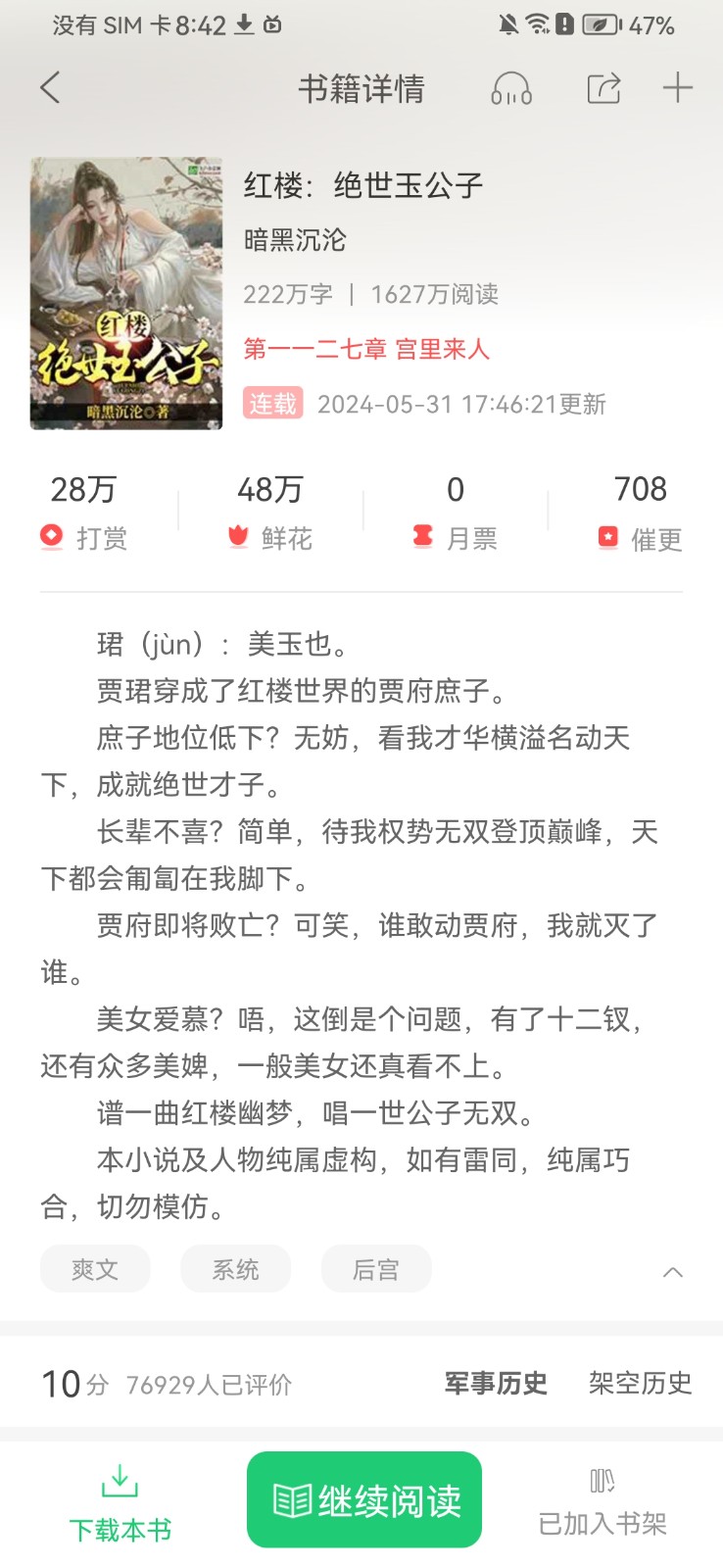The width and height of the screenshot is (723, 1568).
Task: Tap the 继续阅读 continue reading button
Action: click(363, 1497)
